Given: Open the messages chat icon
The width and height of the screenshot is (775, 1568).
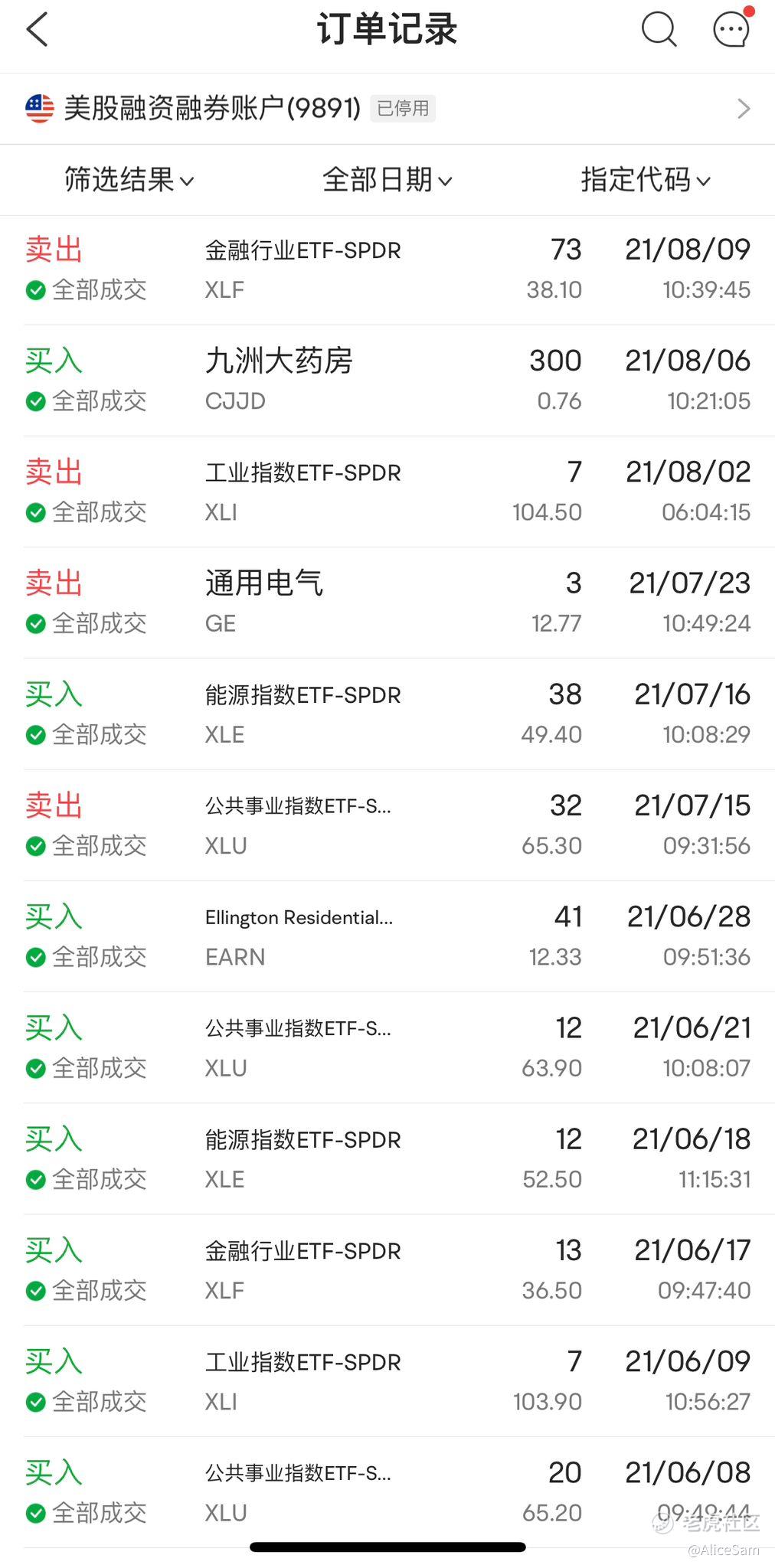Looking at the screenshot, I should [x=731, y=31].
